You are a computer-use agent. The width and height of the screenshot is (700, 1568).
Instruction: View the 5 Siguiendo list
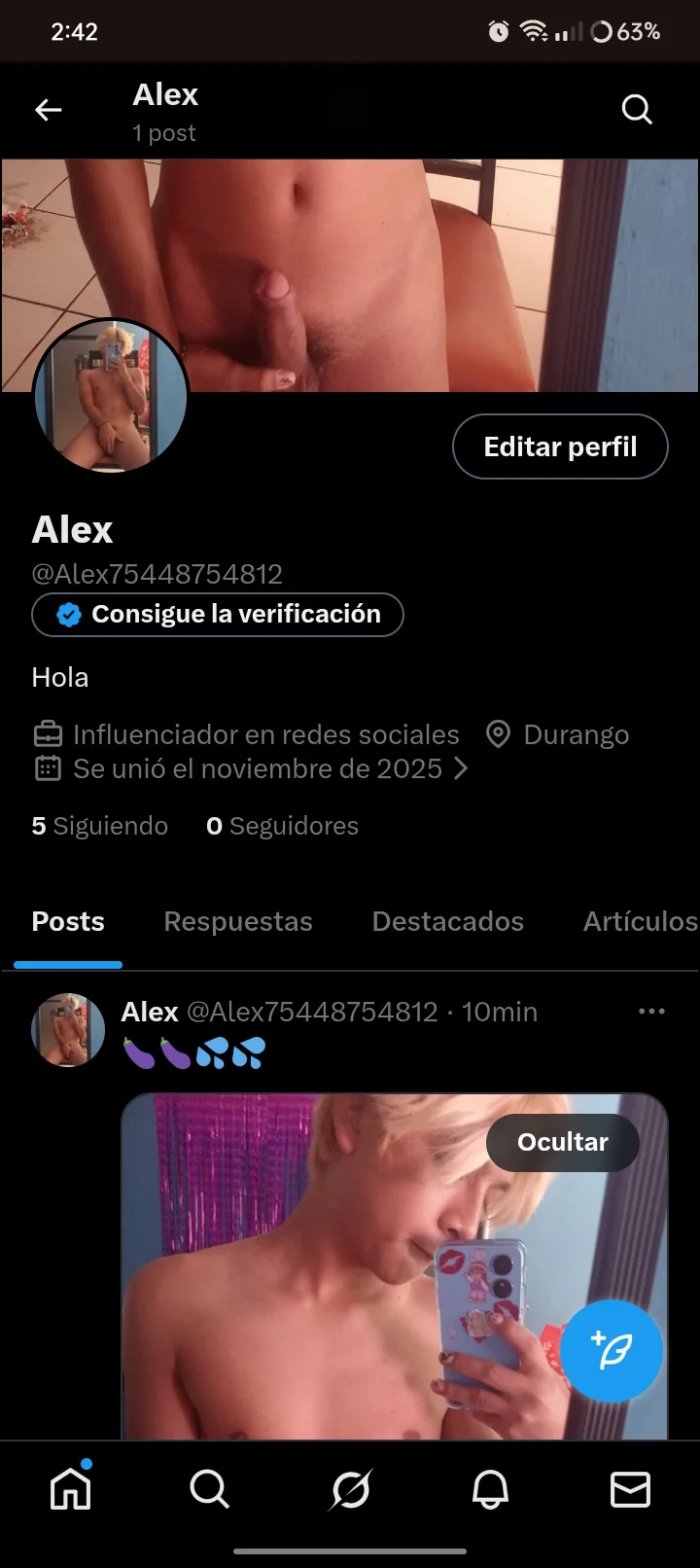[x=100, y=826]
